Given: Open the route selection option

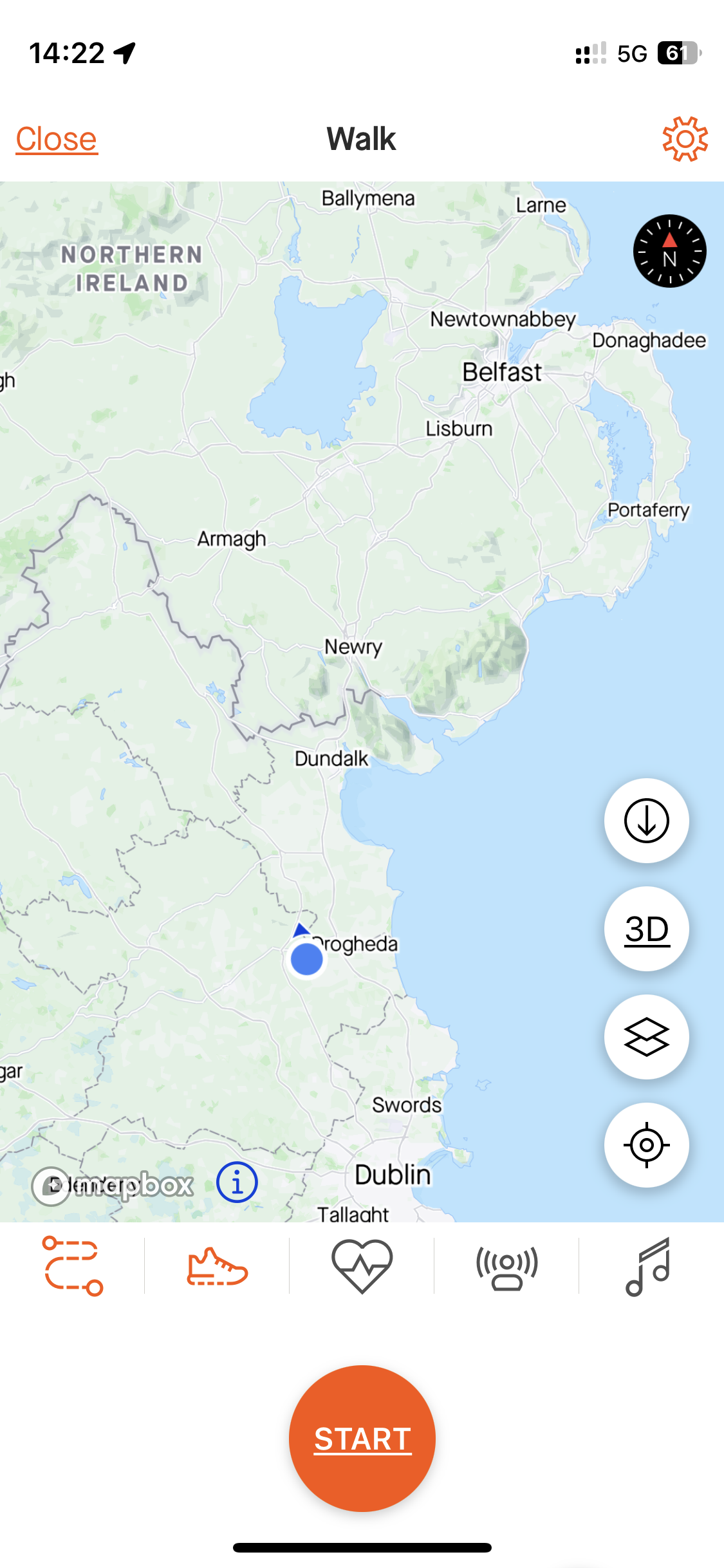Looking at the screenshot, I should click(72, 1265).
